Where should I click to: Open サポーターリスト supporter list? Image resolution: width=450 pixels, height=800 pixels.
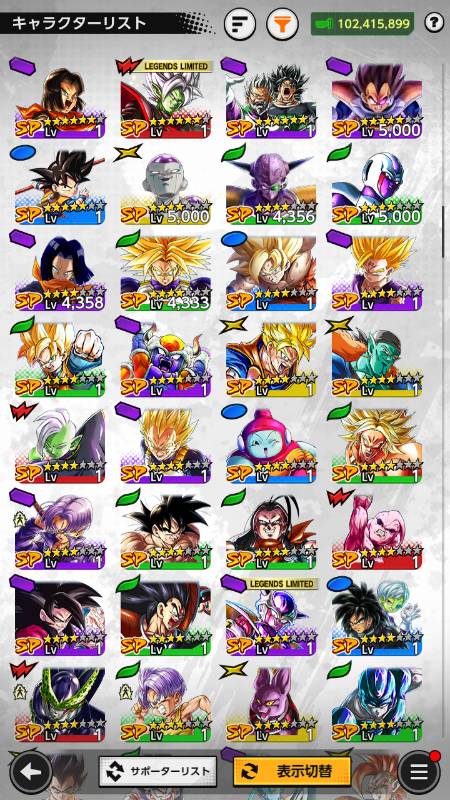158,771
